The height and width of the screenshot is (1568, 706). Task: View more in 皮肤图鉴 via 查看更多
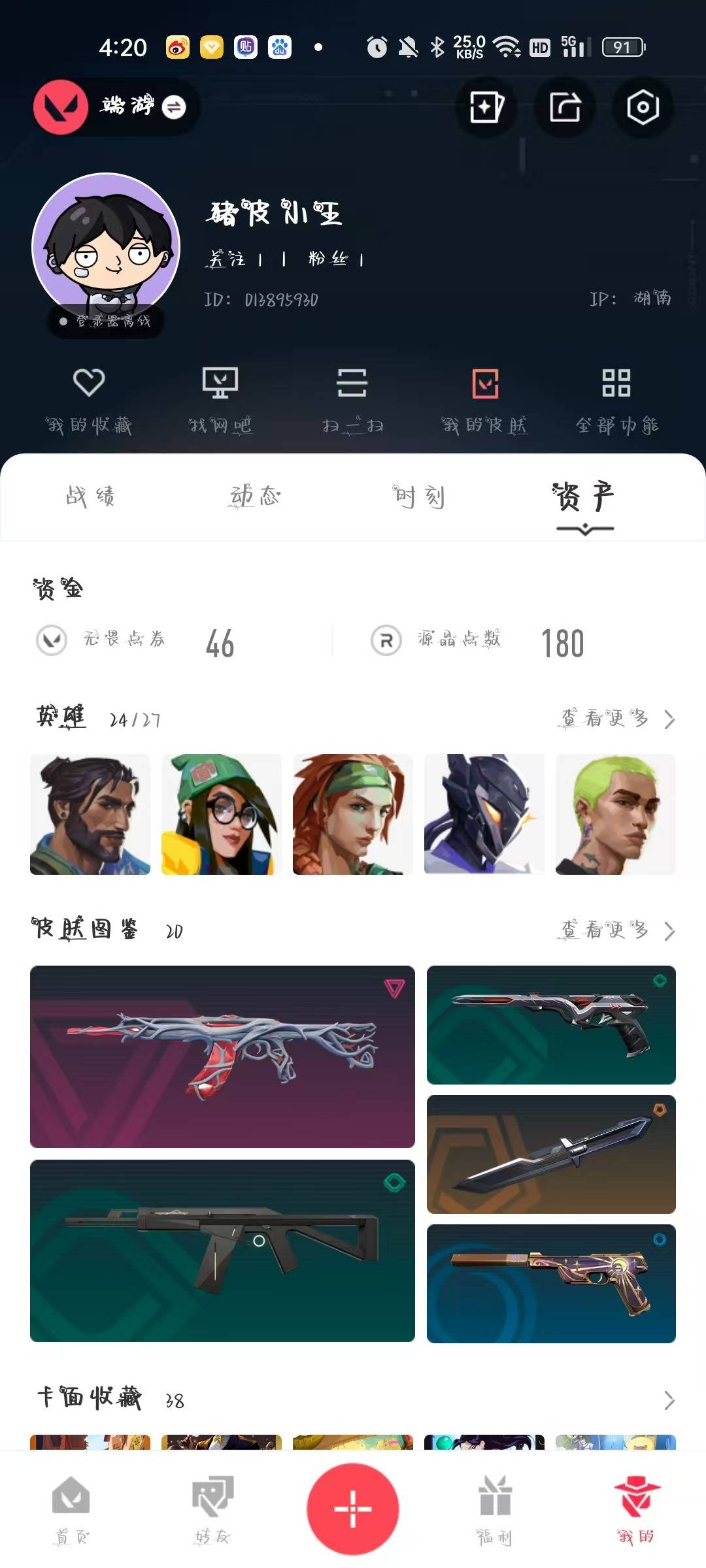[617, 930]
